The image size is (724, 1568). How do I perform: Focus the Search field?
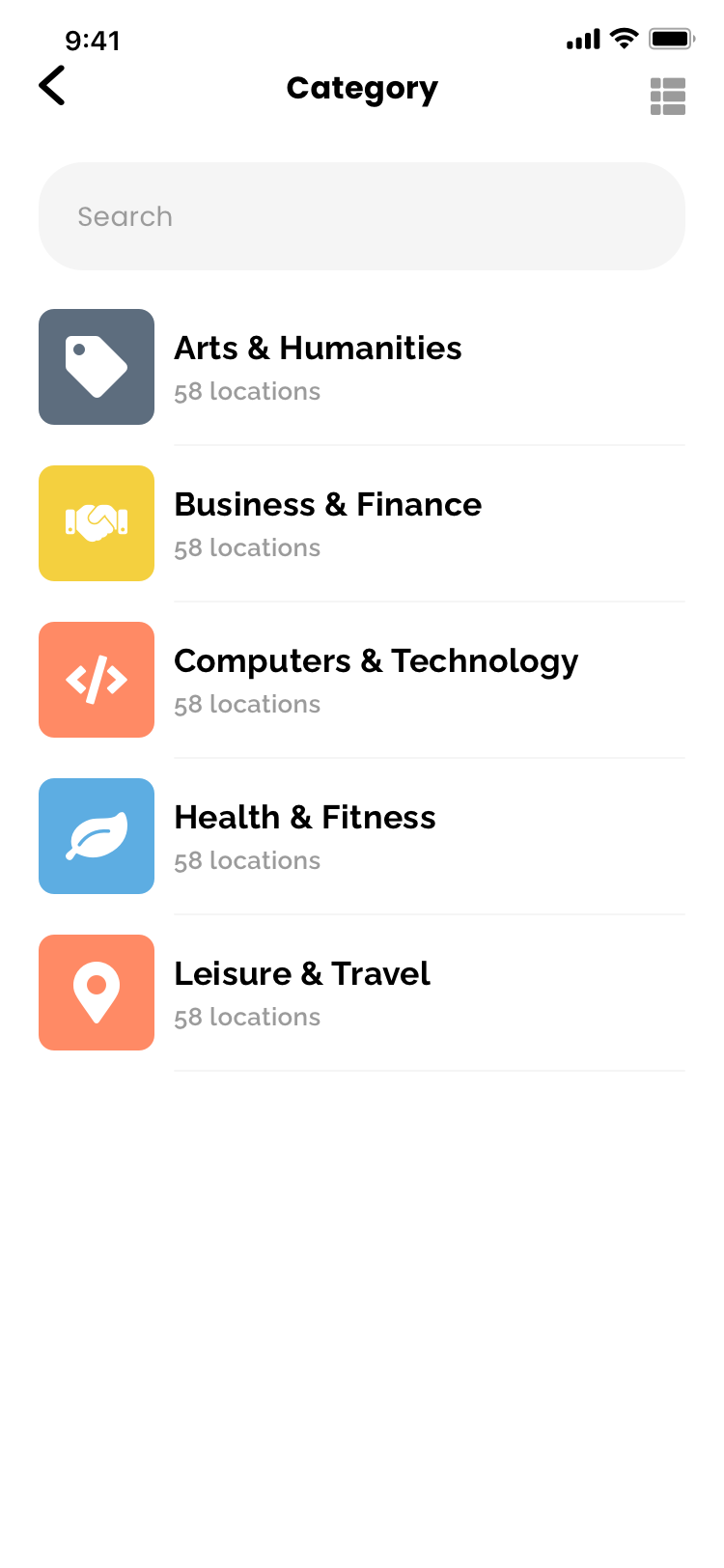coord(362,216)
